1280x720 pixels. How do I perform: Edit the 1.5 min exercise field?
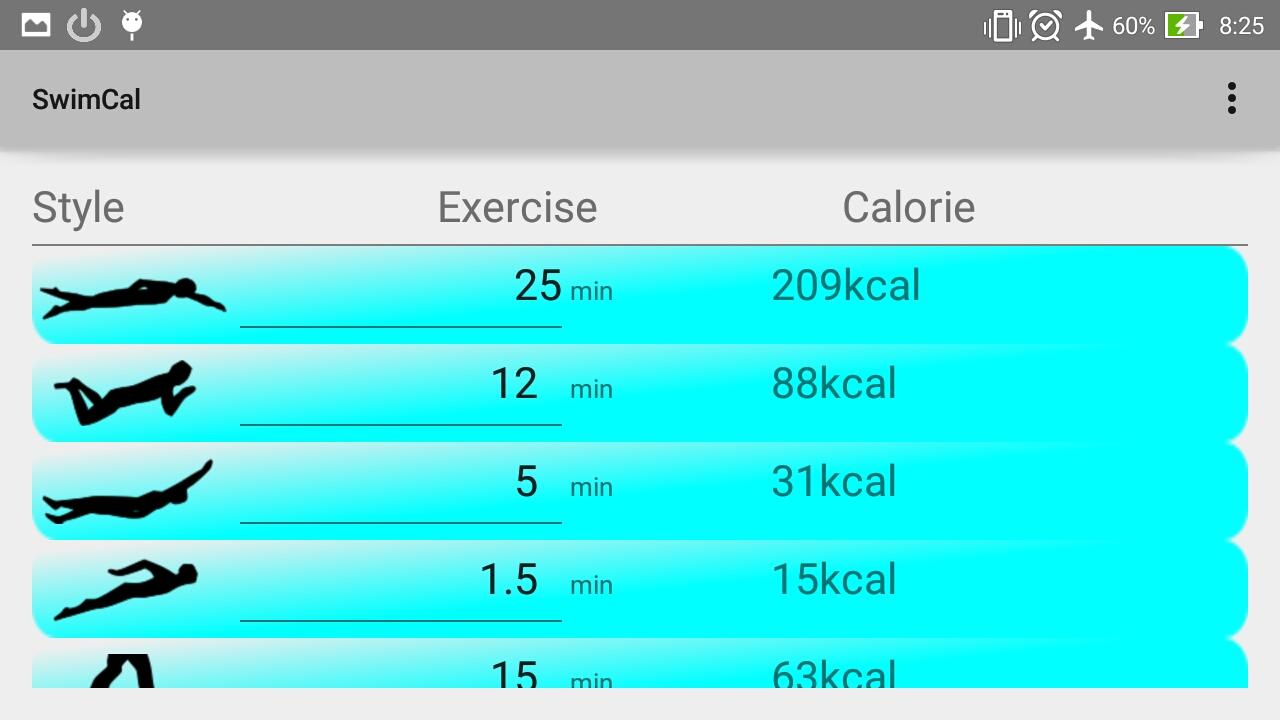400,586
